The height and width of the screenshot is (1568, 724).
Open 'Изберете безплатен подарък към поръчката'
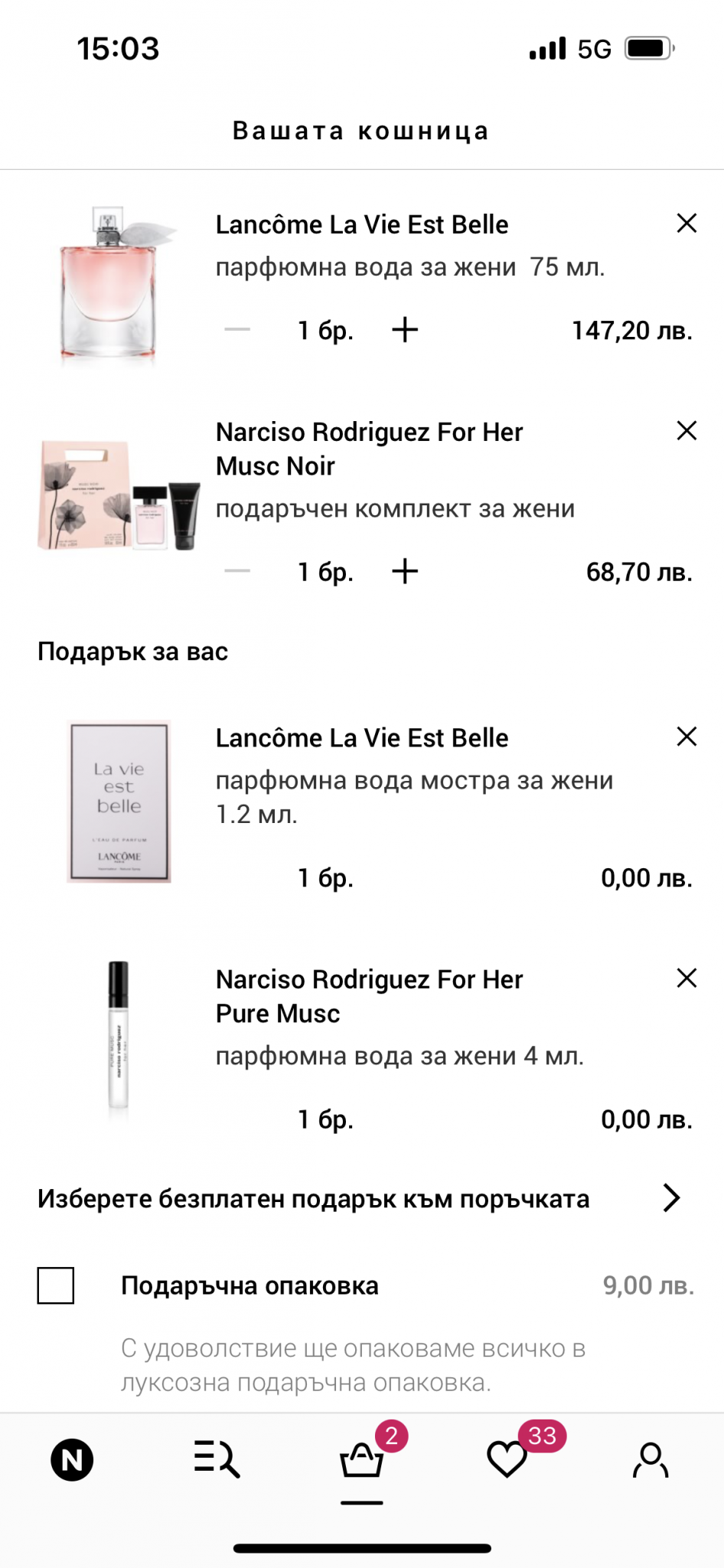coord(360,1198)
